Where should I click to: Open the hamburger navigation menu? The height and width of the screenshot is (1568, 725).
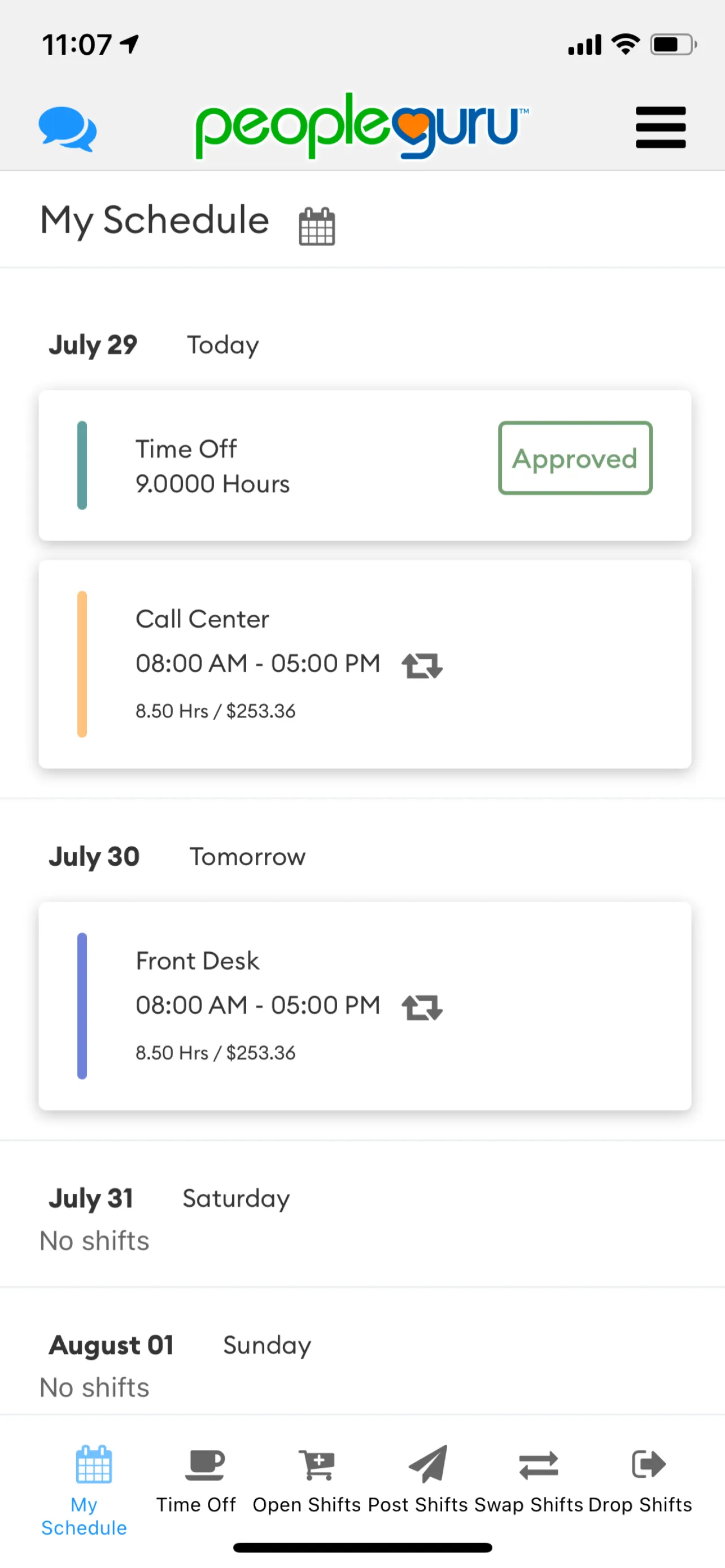pos(661,128)
